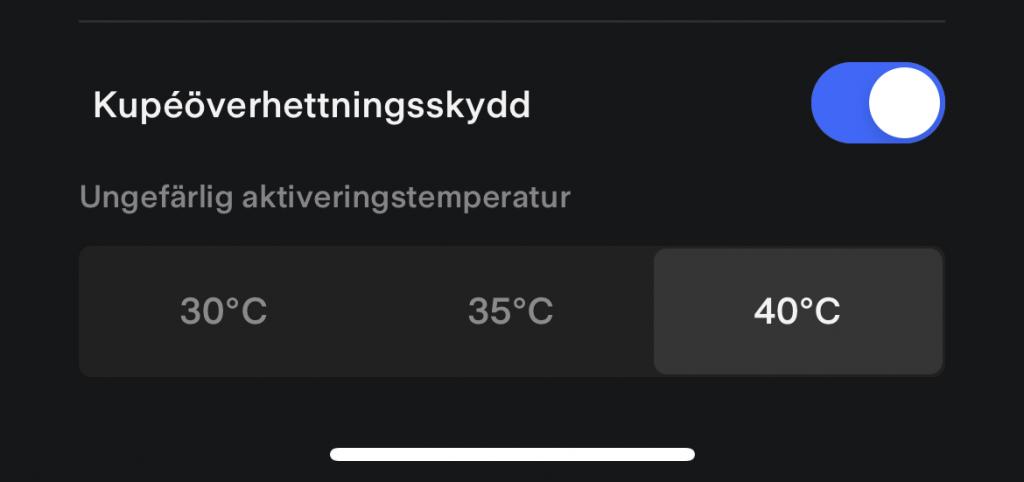1024x482 pixels.
Task: Tap the selected 40°C segment
Action: (x=797, y=312)
